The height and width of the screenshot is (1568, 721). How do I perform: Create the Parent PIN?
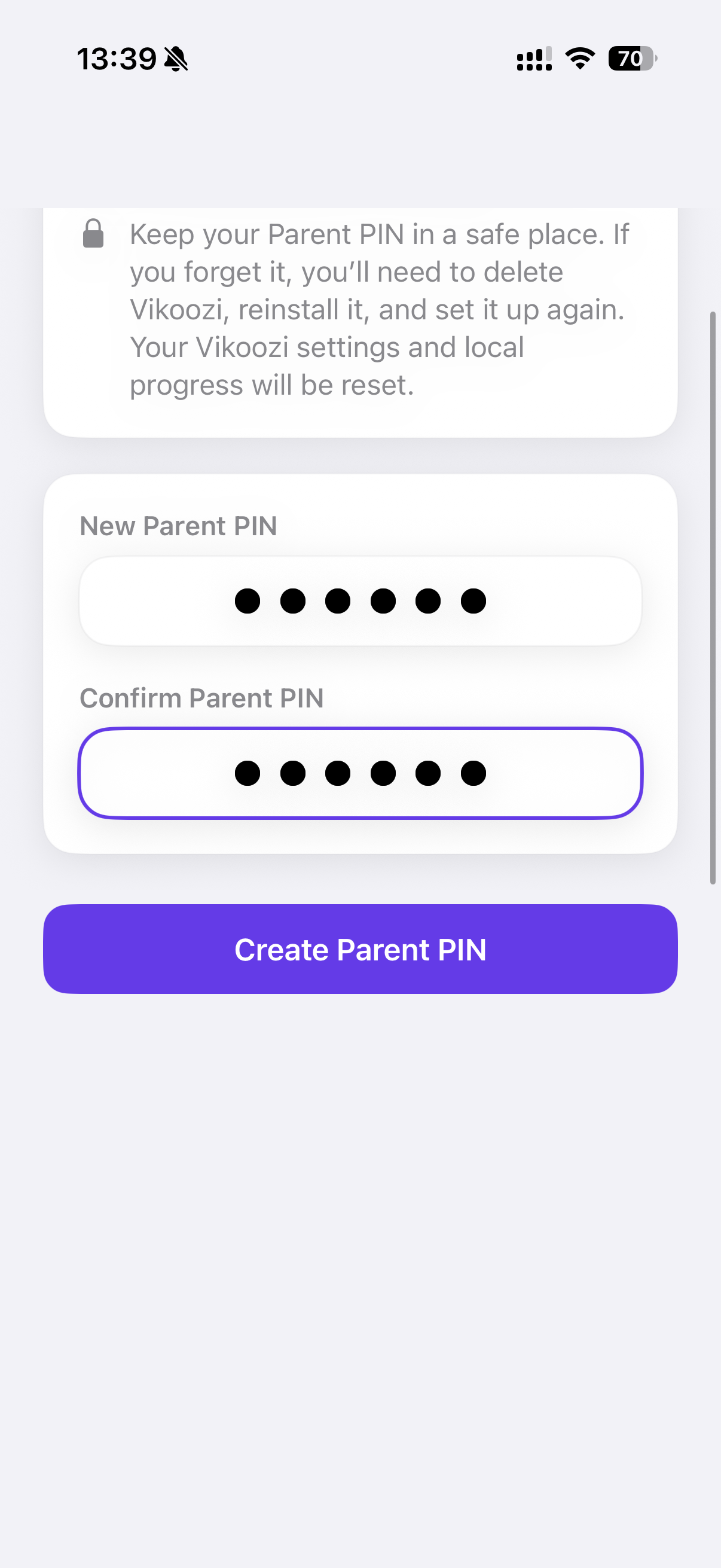tap(360, 949)
